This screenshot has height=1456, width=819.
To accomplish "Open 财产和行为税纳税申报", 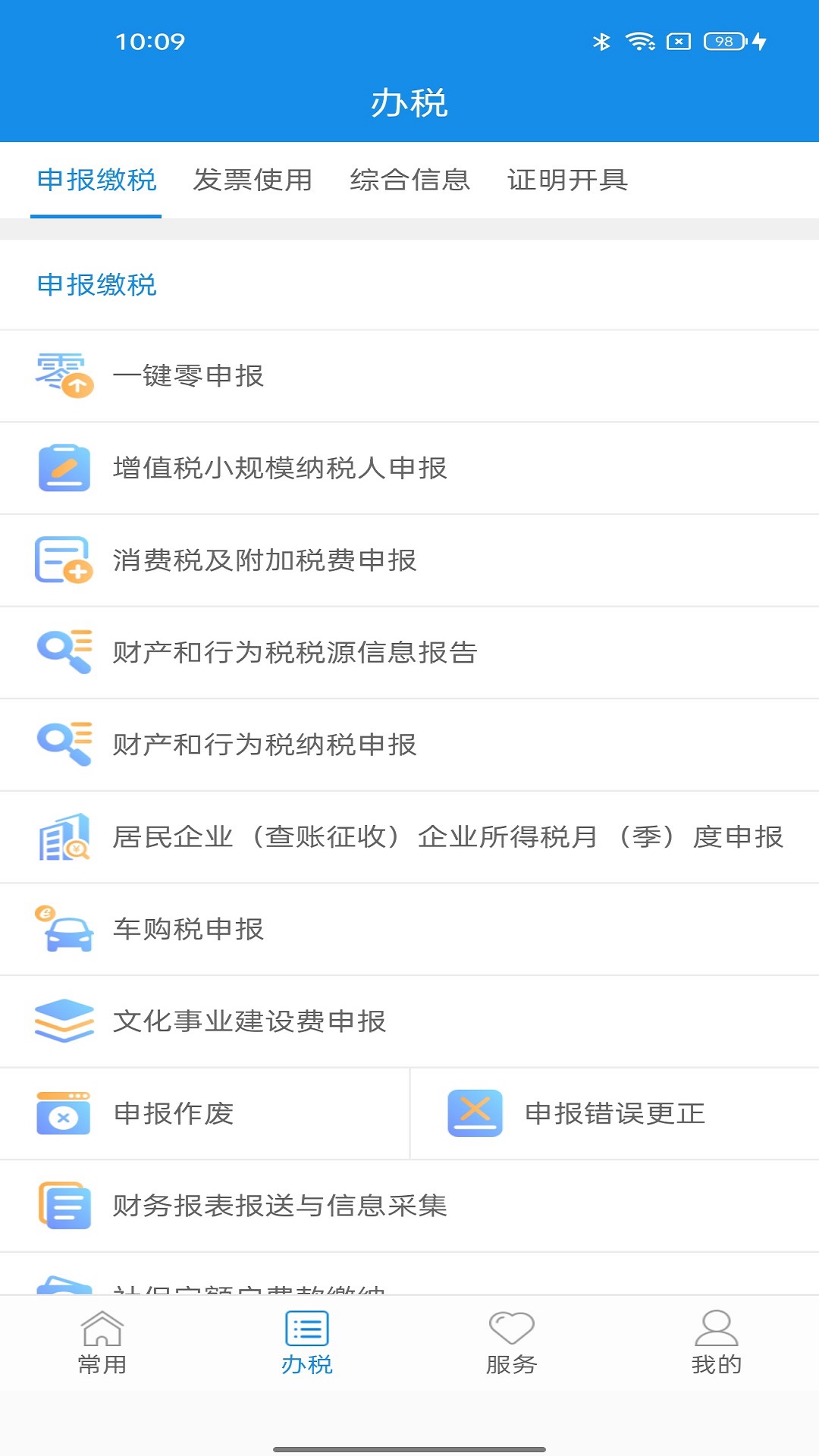I will [x=265, y=745].
